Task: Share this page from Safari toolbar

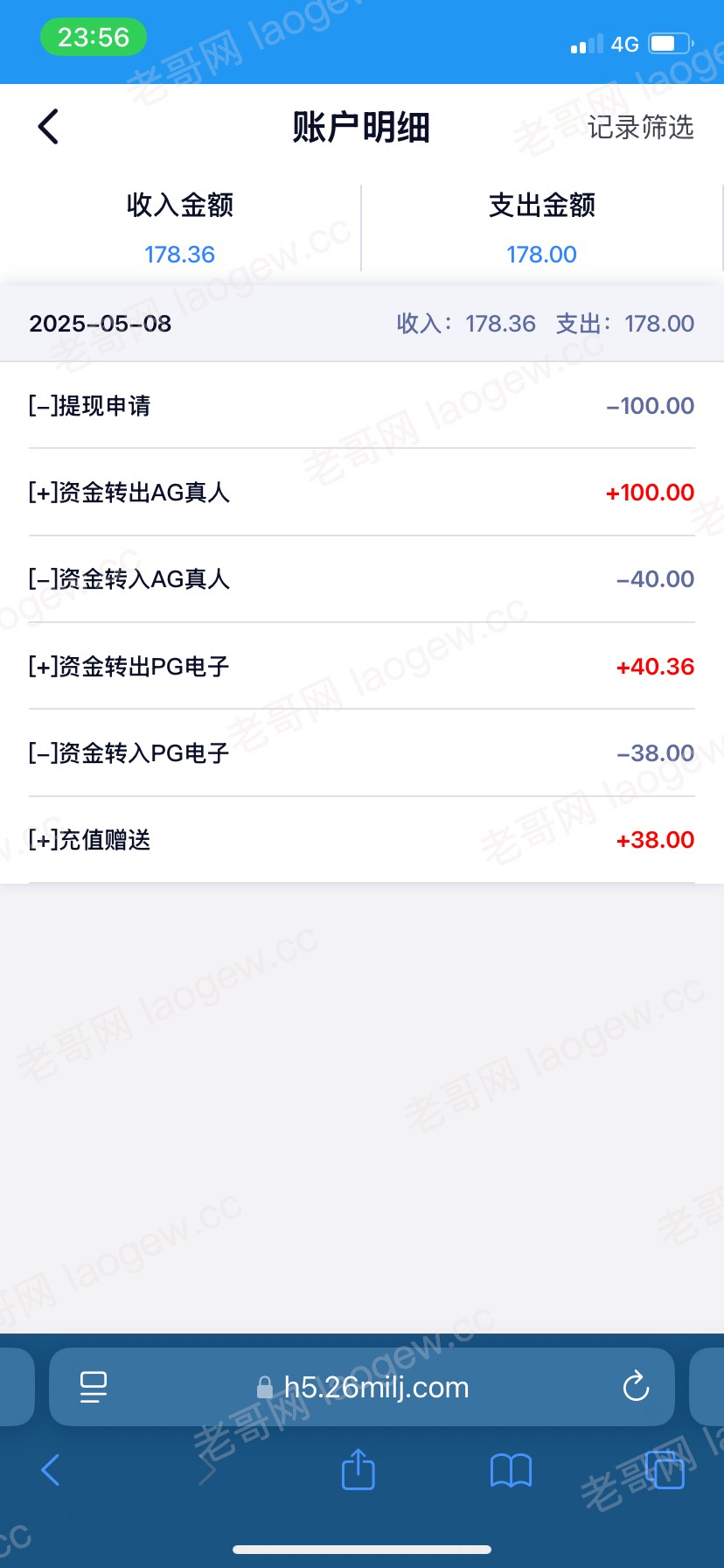Action: click(x=358, y=1469)
